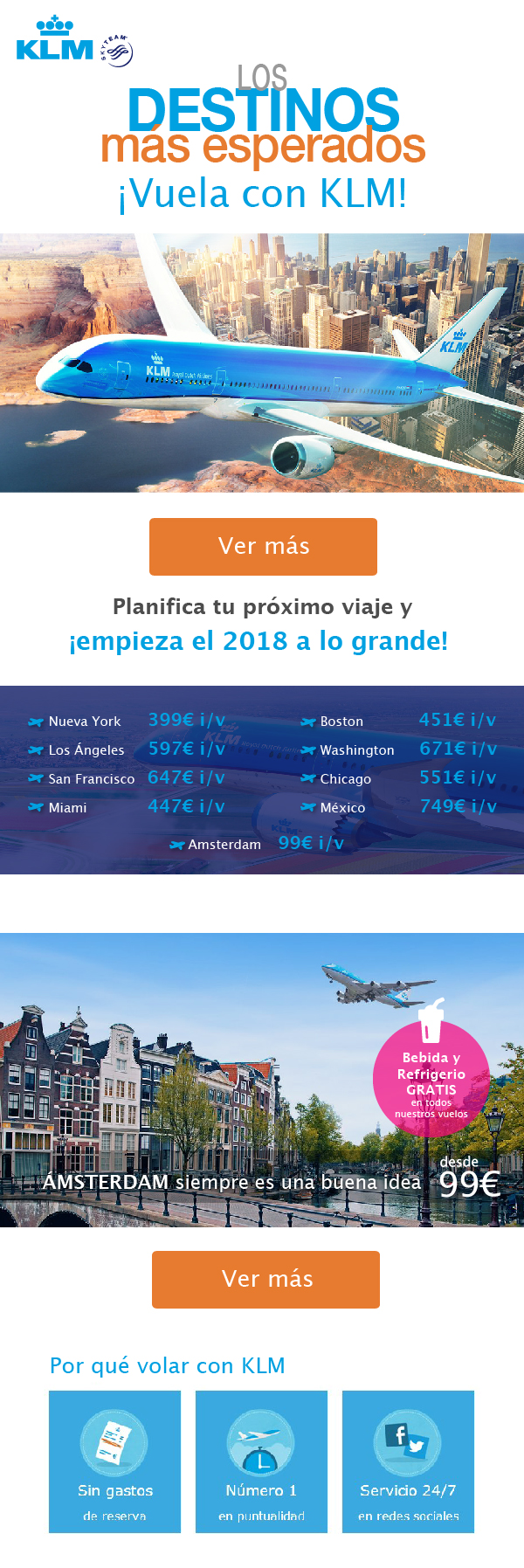Tap Ver más below the Amsterdam banner

pyautogui.click(x=265, y=1279)
